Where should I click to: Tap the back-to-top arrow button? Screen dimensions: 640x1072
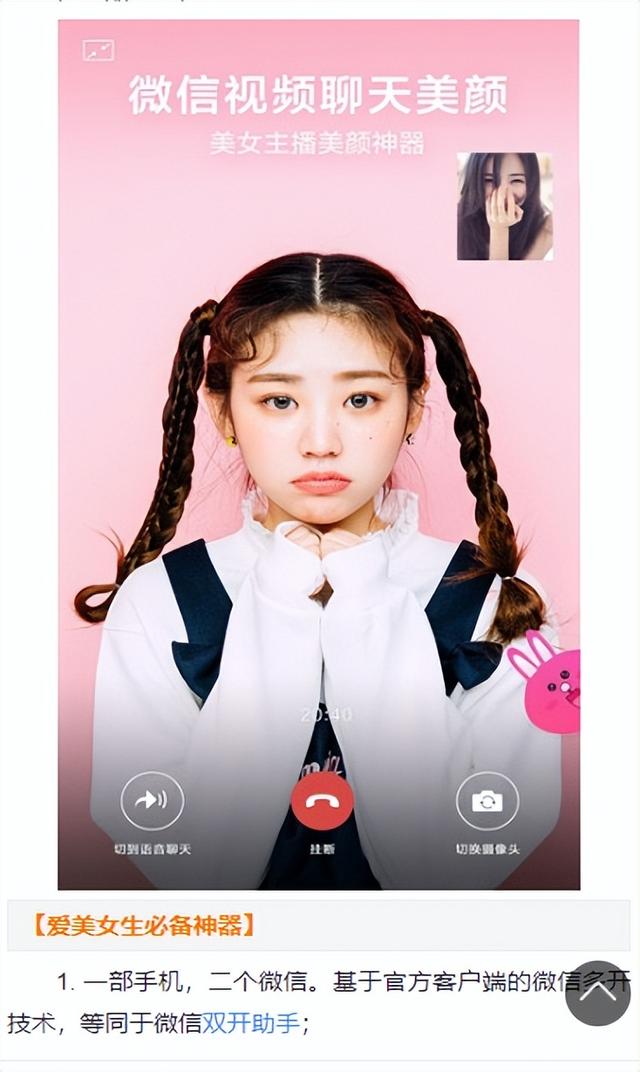(598, 993)
